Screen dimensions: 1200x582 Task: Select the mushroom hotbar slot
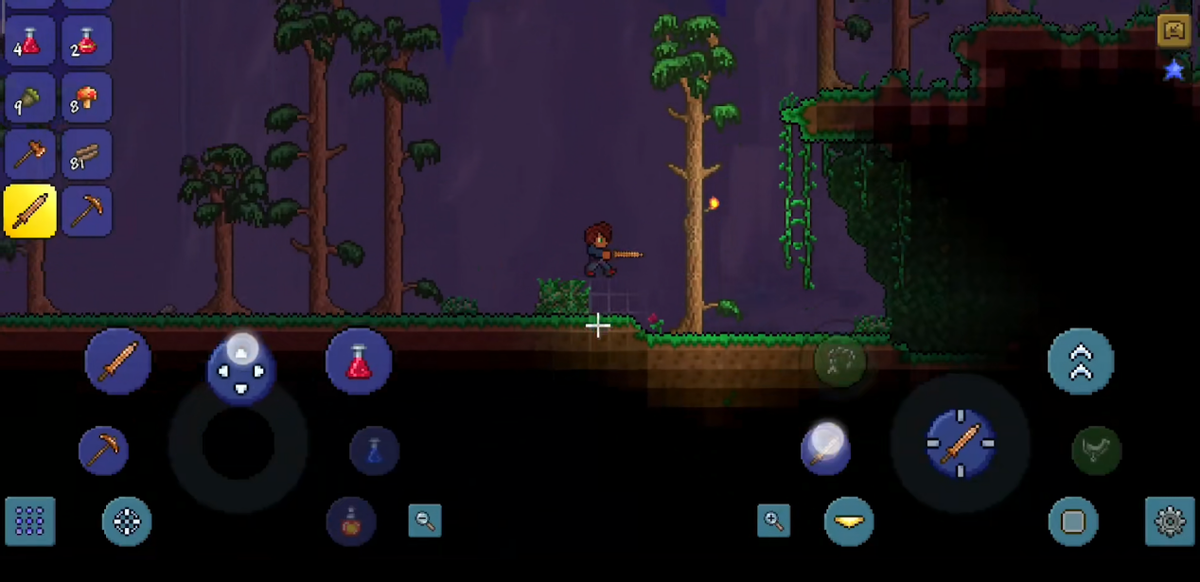click(87, 98)
